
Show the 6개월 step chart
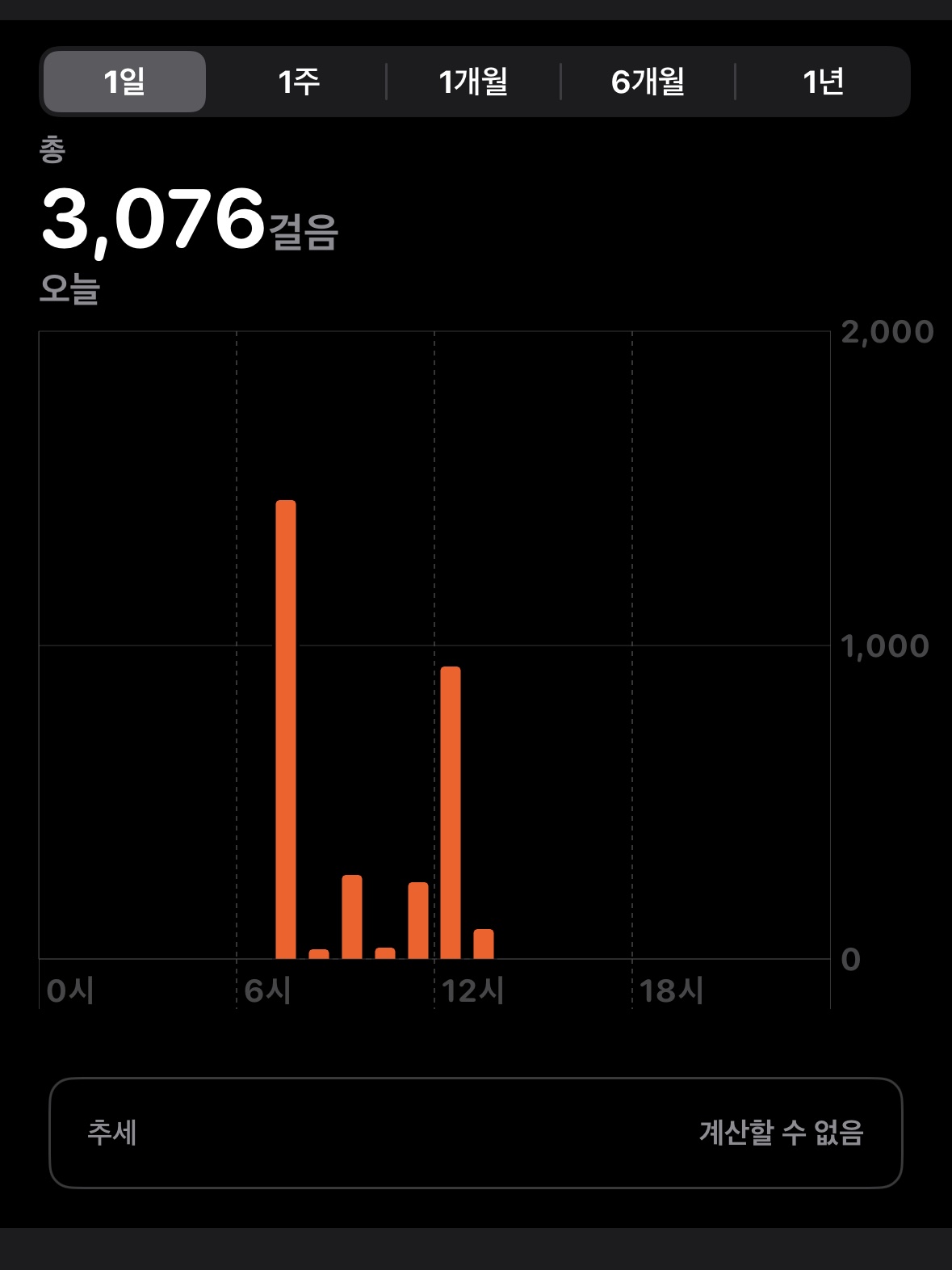click(648, 82)
